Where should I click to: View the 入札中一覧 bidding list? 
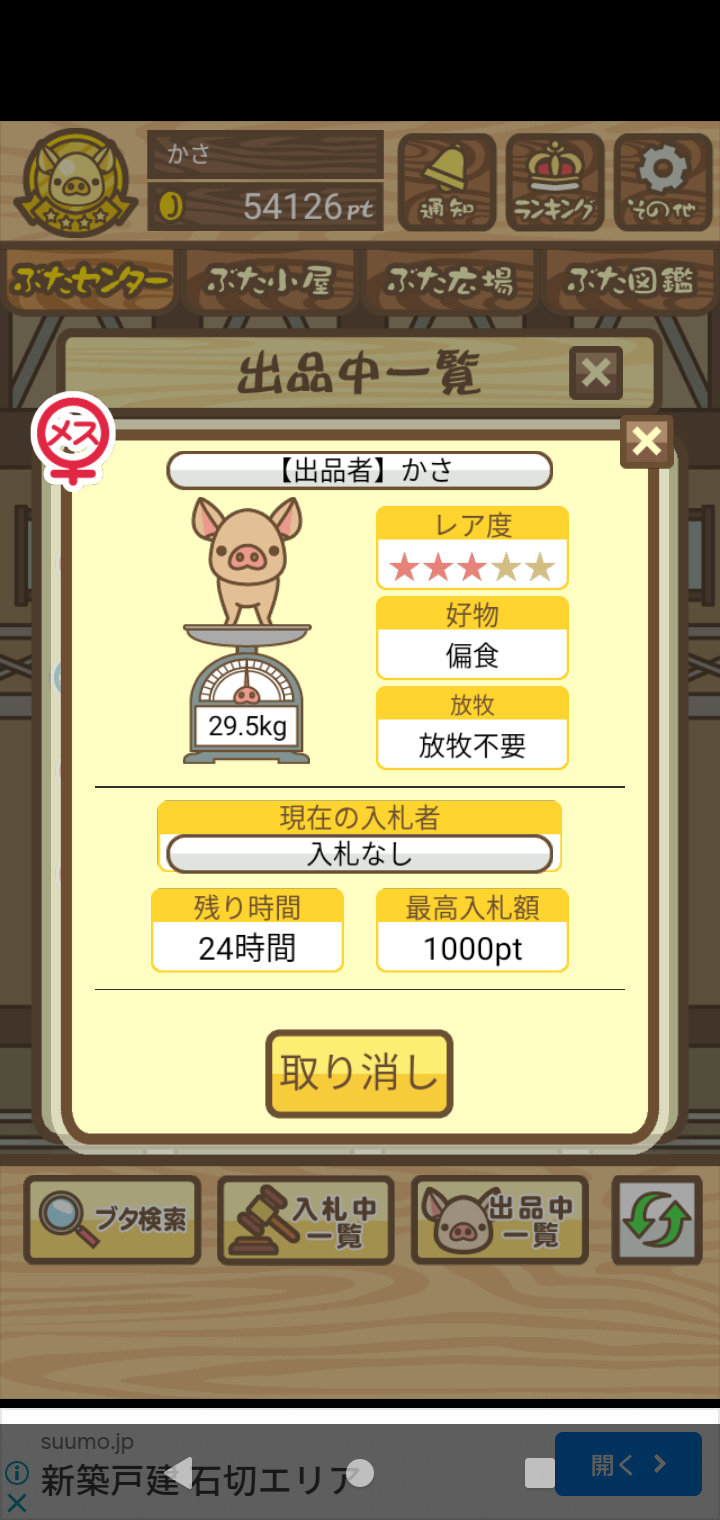(x=306, y=1219)
